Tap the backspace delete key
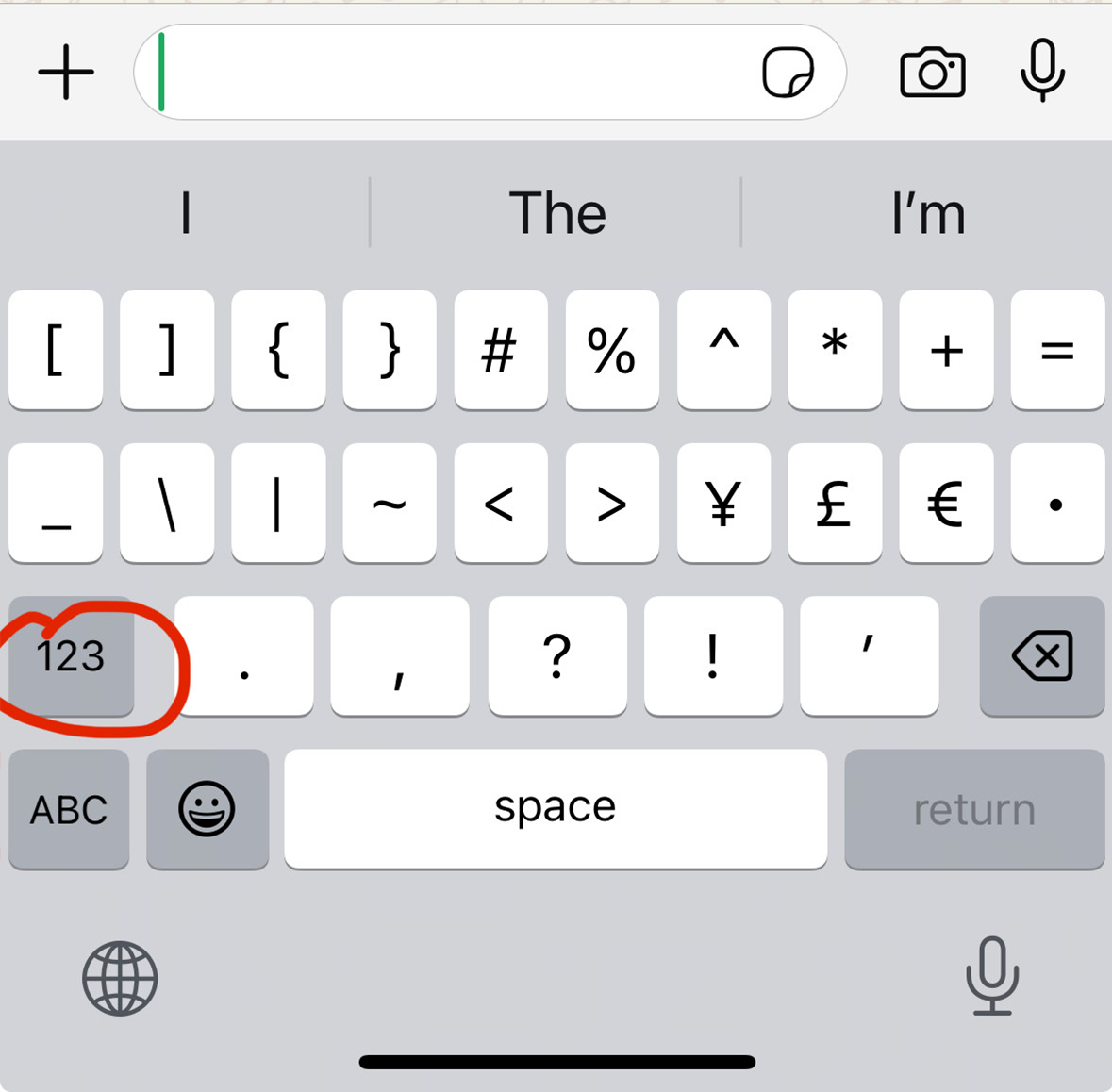This screenshot has height=1092, width=1112. pyautogui.click(x=1041, y=656)
